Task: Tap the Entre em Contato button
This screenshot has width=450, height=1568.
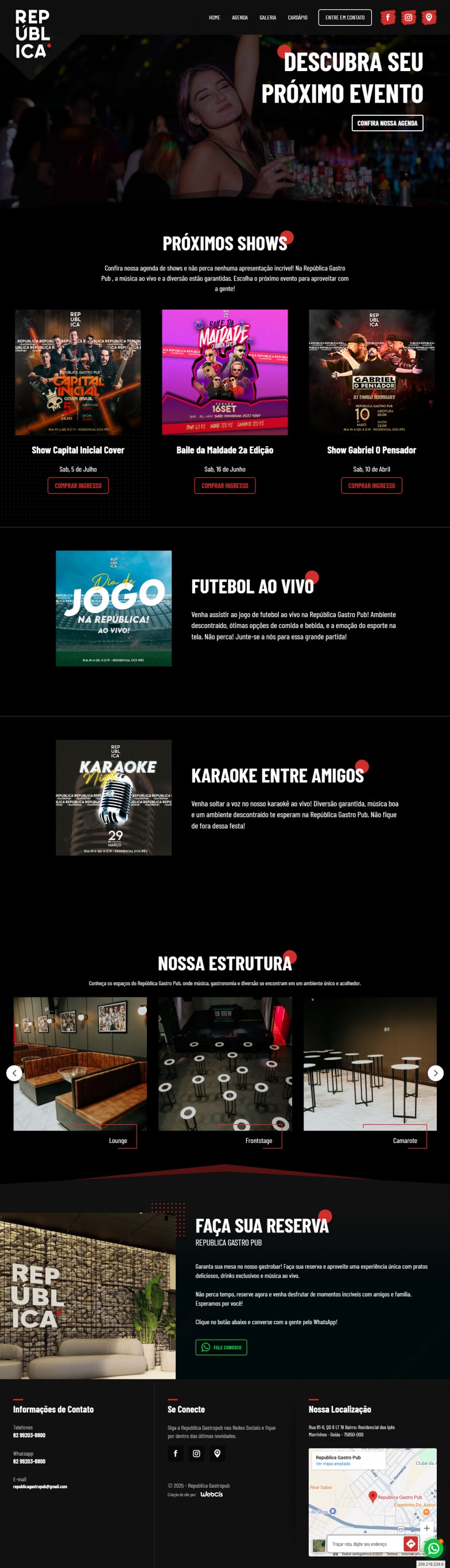Action: [x=344, y=18]
